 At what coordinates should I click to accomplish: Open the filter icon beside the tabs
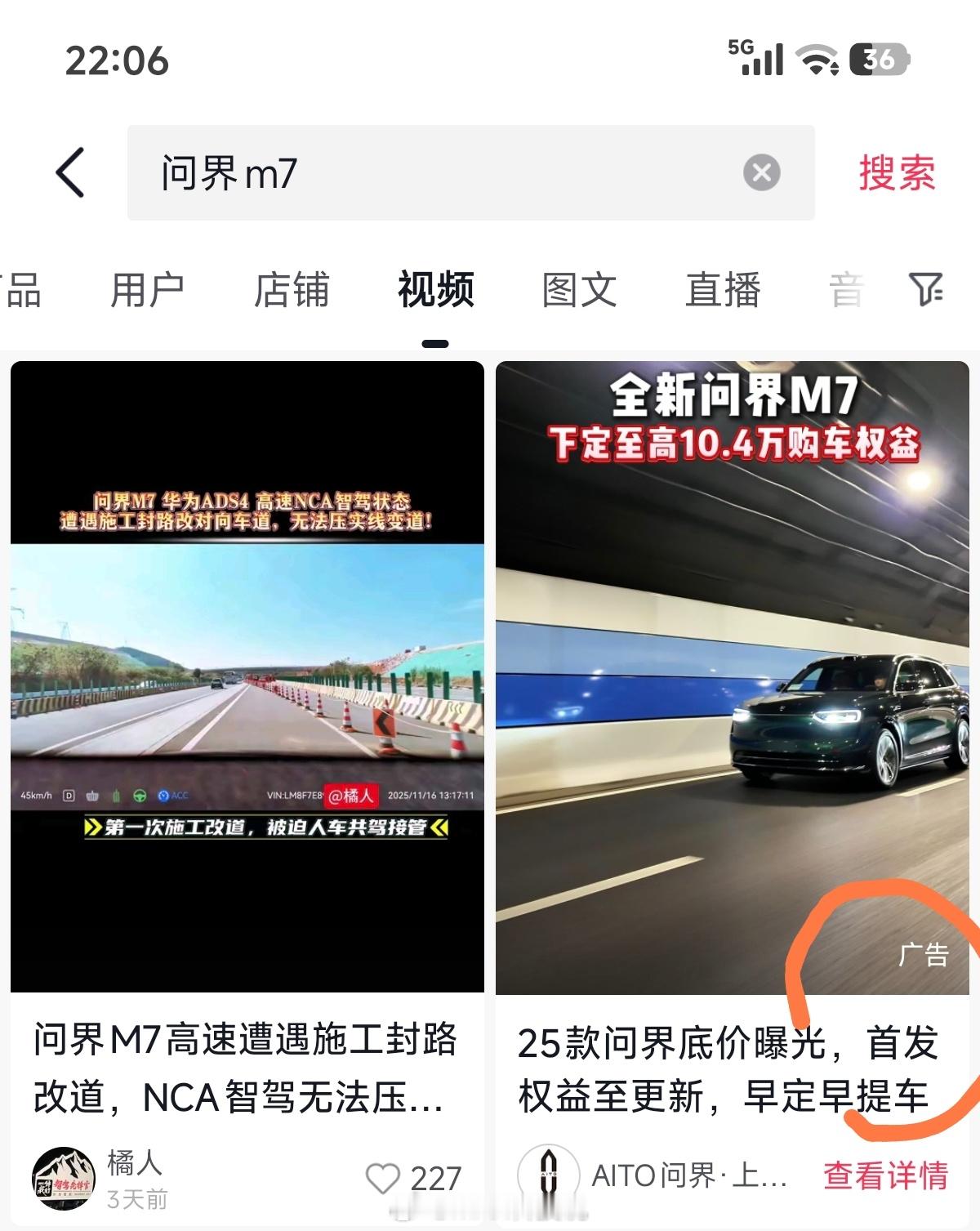925,290
